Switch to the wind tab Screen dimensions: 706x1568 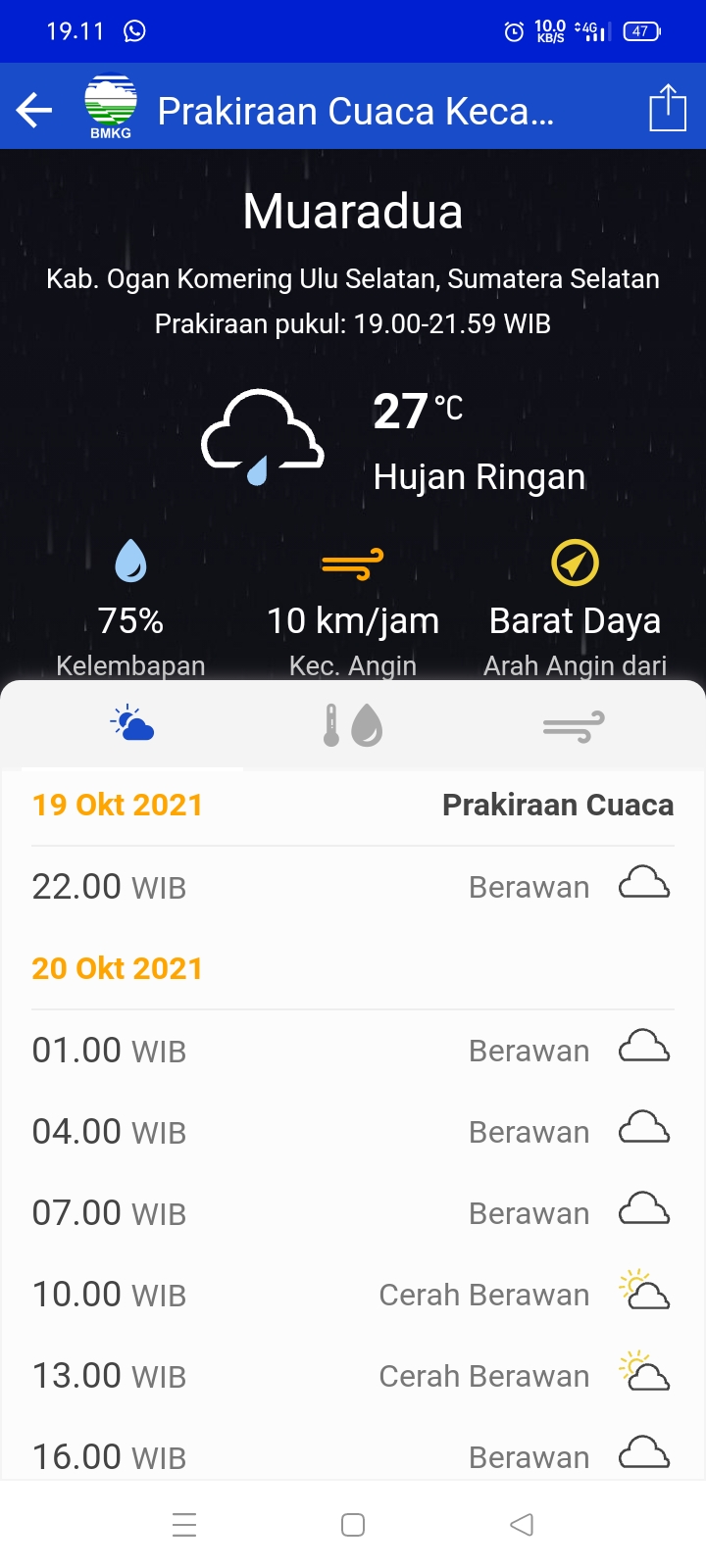(574, 726)
